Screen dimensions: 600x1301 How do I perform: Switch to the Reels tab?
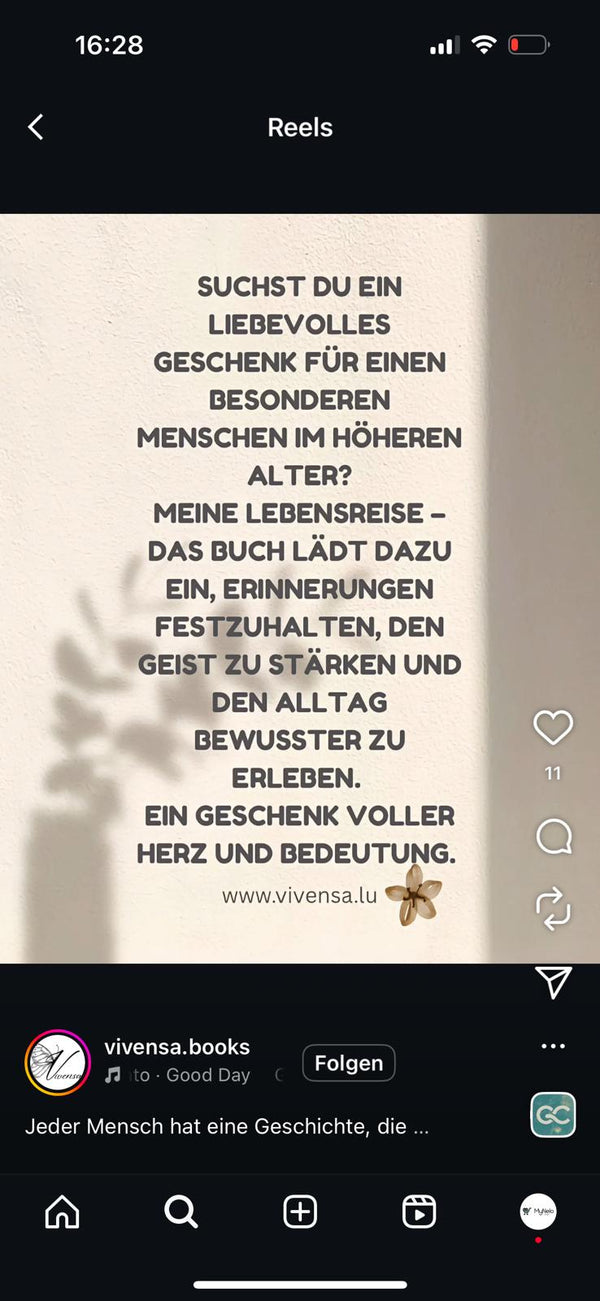click(x=419, y=1212)
